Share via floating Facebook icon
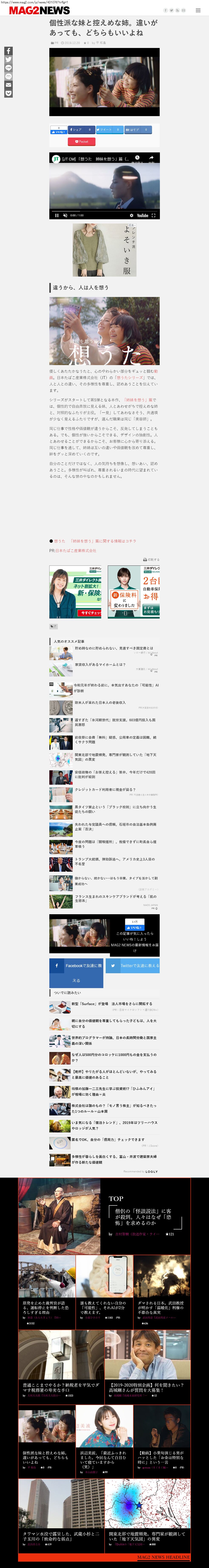209x1568 pixels. [8, 51]
